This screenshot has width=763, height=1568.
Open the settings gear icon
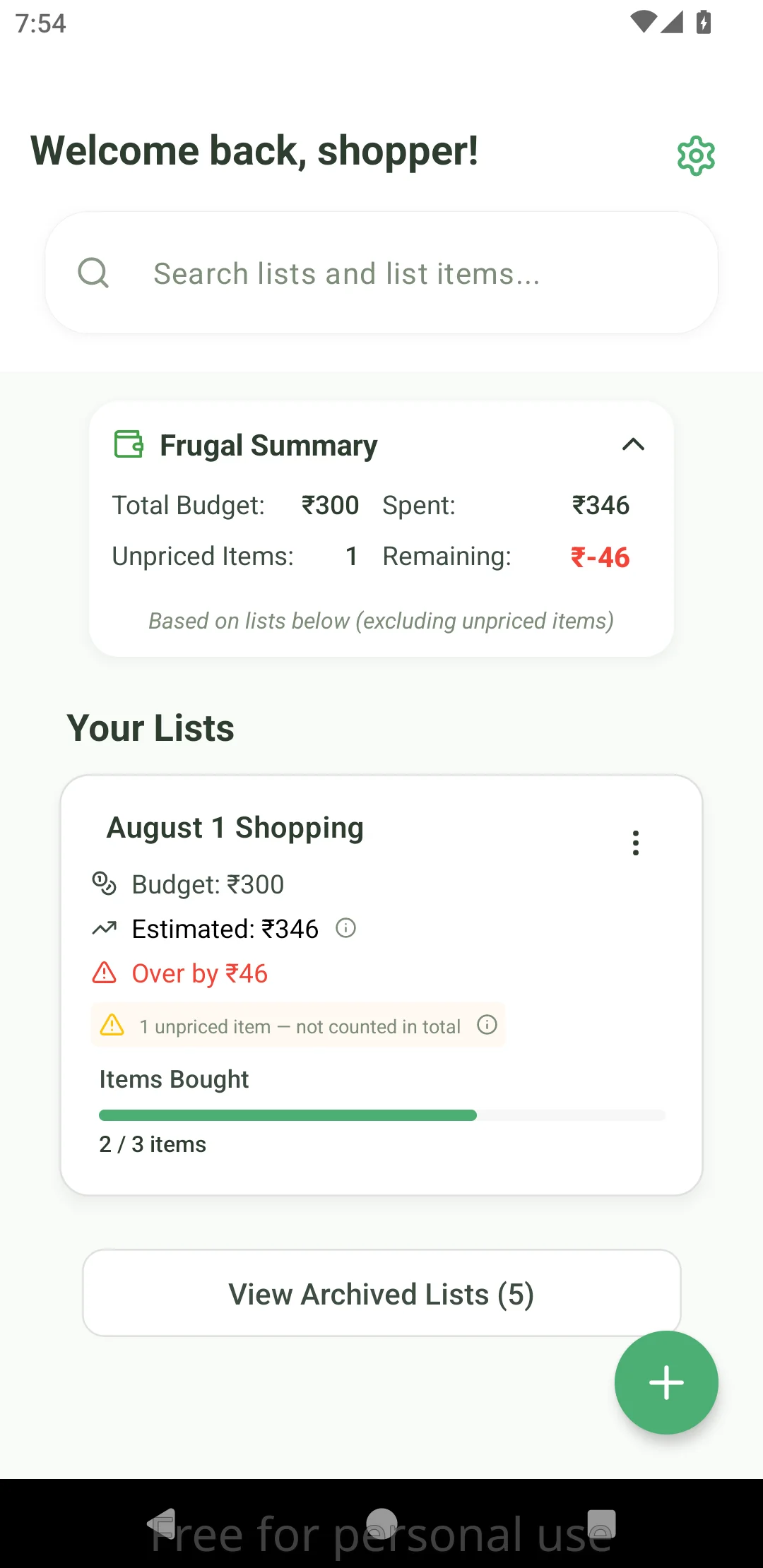point(696,155)
